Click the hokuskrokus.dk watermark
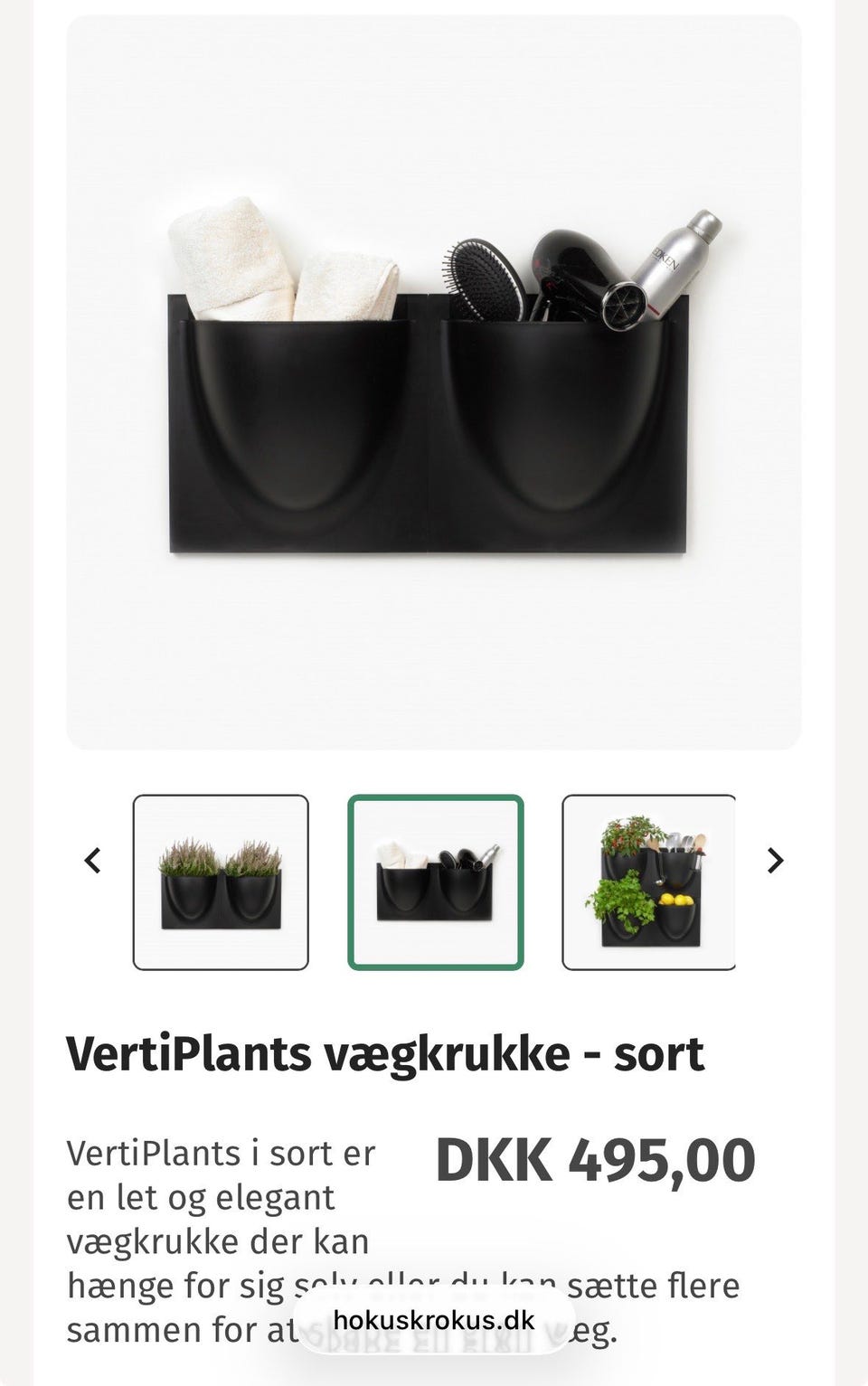 (x=434, y=1322)
